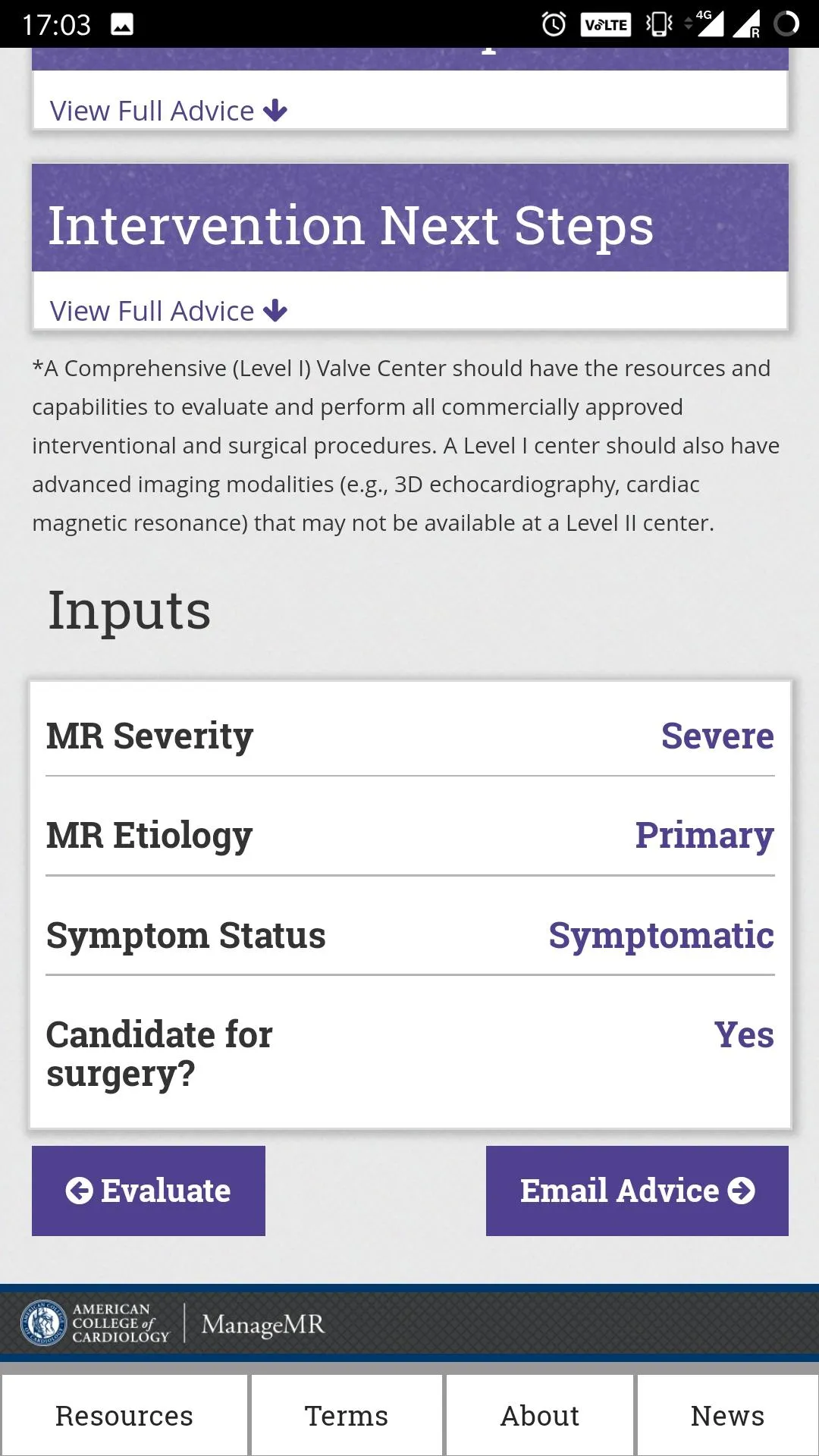Screen dimensions: 819x1456
Task: Expand View Full Advice under Intervention Next Steps
Action: (x=168, y=311)
